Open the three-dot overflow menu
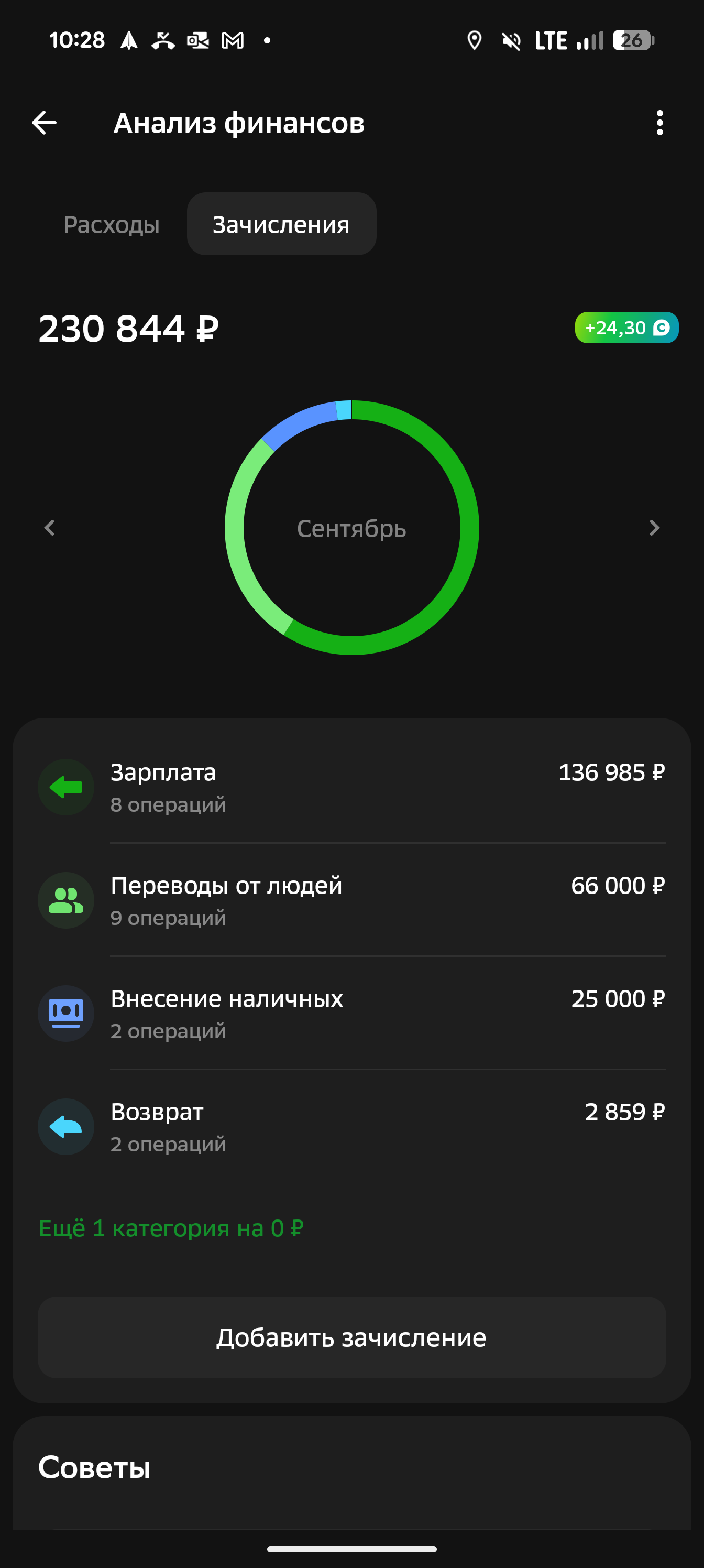This screenshot has height=1568, width=704. [x=659, y=123]
